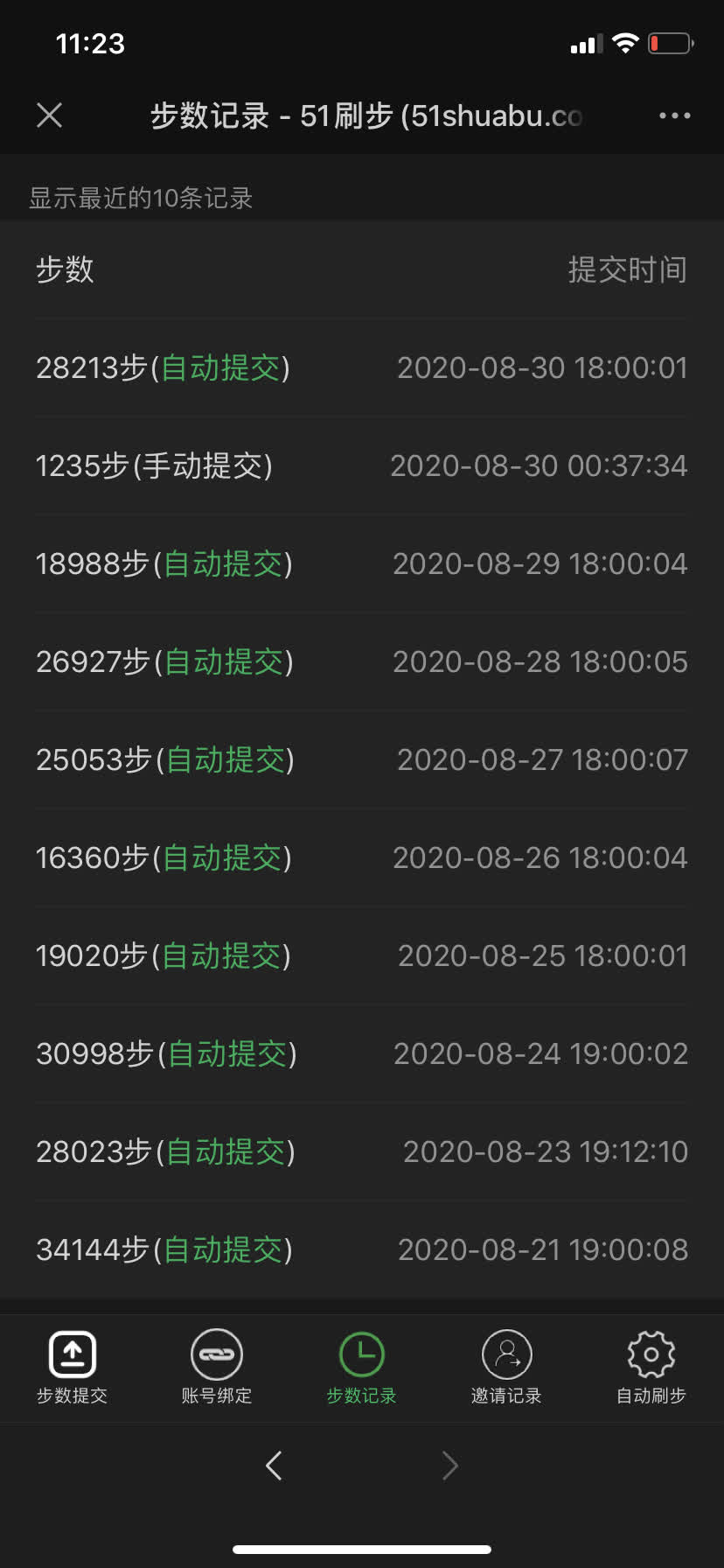Screen dimensions: 724x1568
Task: Go to the next page arrow
Action: [x=449, y=1465]
